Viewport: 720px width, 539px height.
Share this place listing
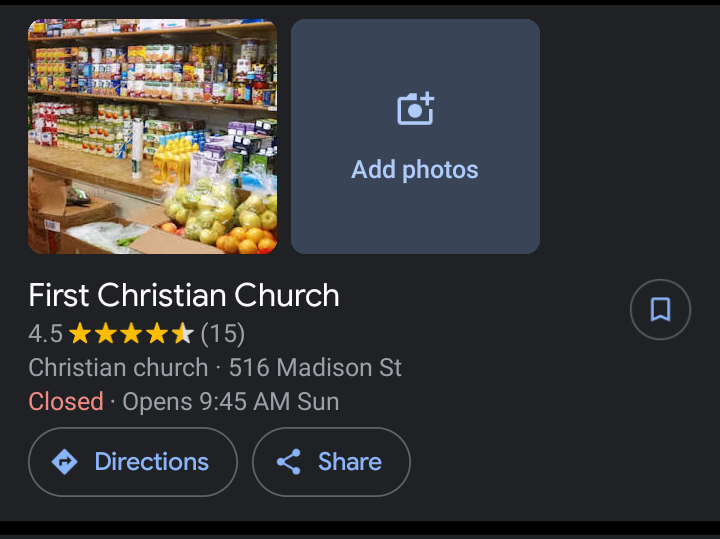click(x=331, y=462)
